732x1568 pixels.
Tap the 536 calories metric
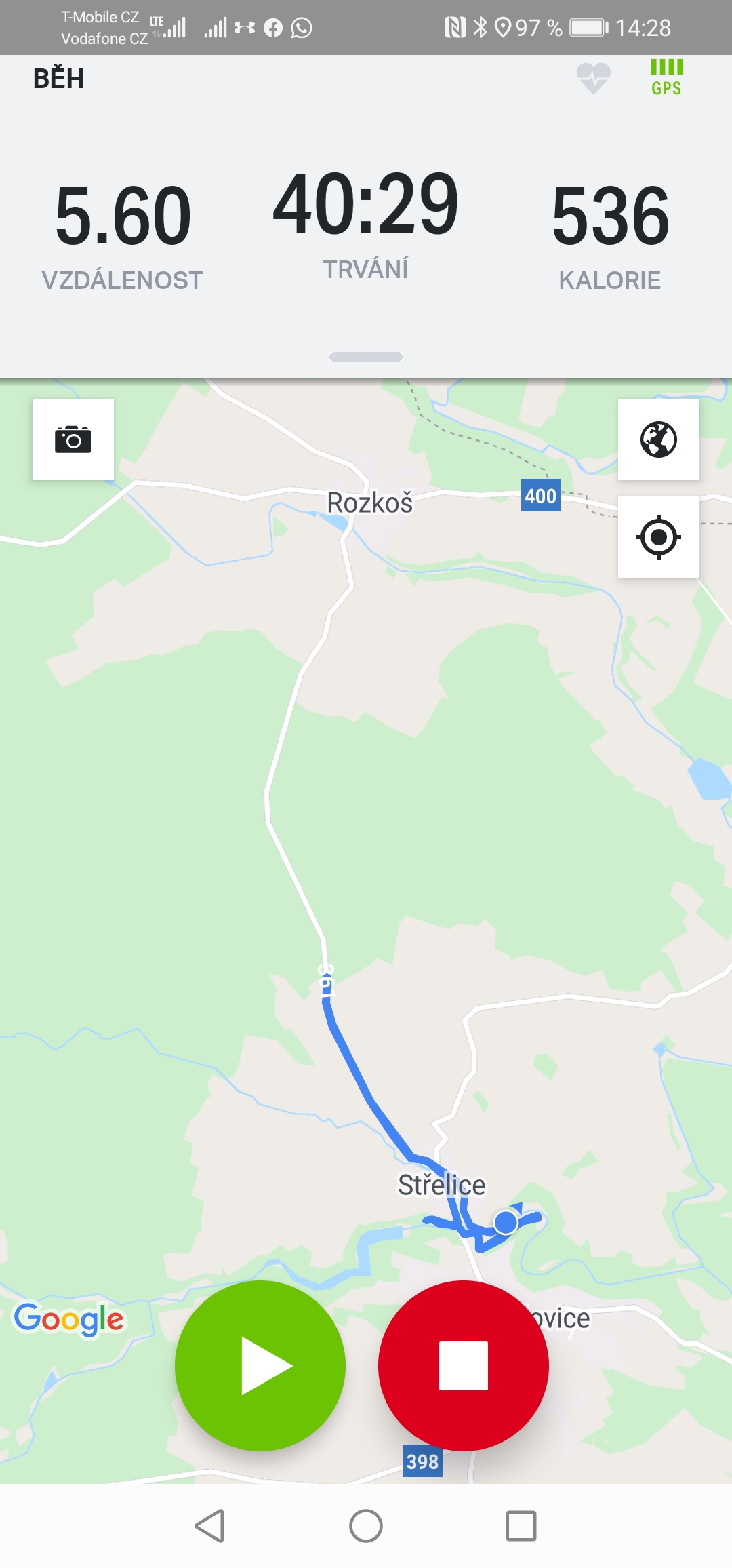610,235
